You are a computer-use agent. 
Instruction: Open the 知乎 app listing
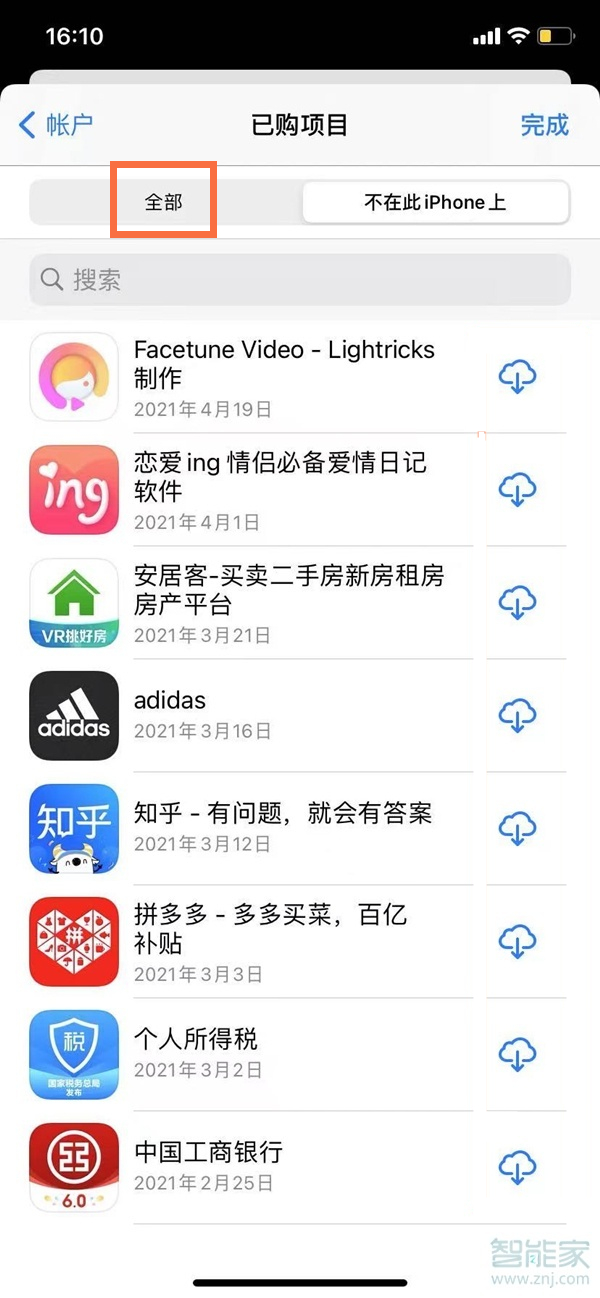click(x=282, y=827)
